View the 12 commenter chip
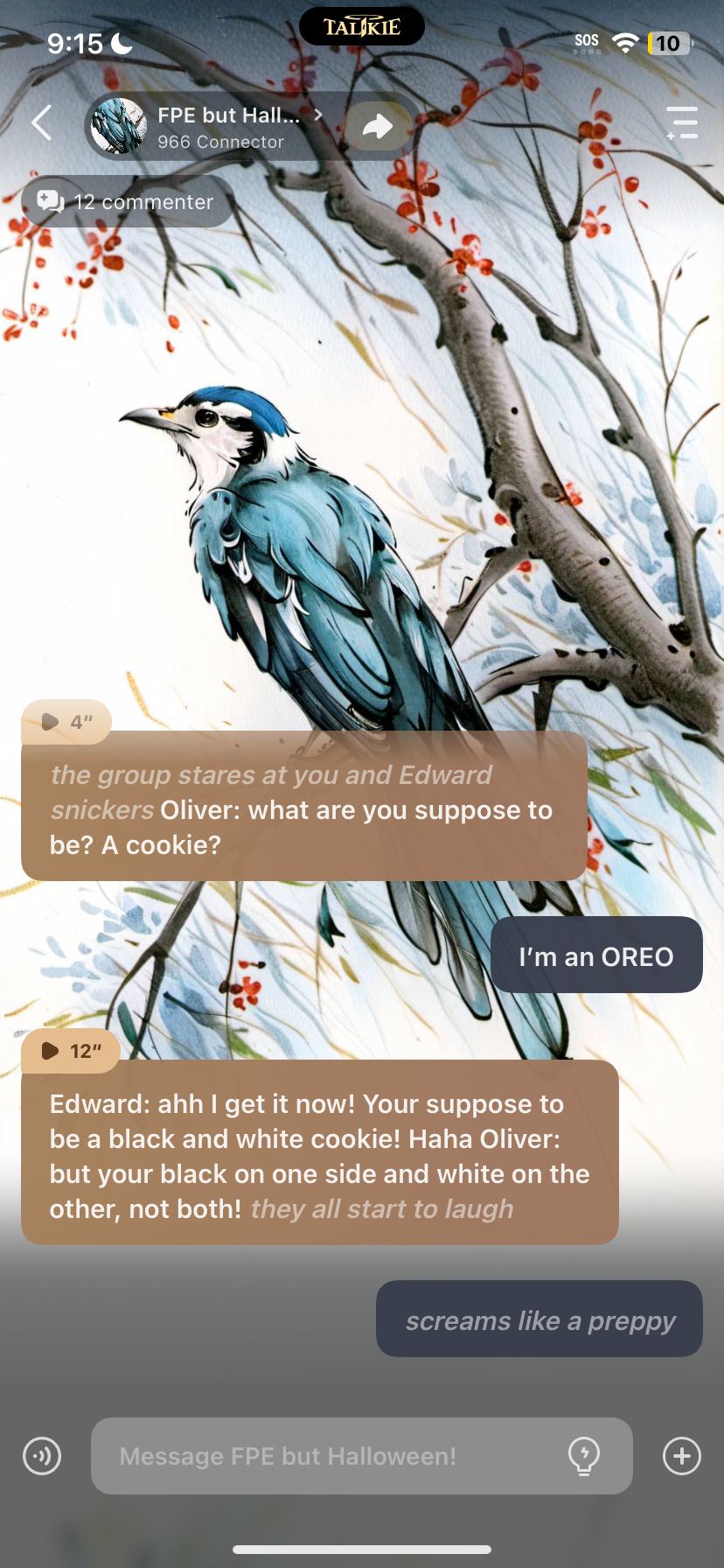 tap(128, 202)
